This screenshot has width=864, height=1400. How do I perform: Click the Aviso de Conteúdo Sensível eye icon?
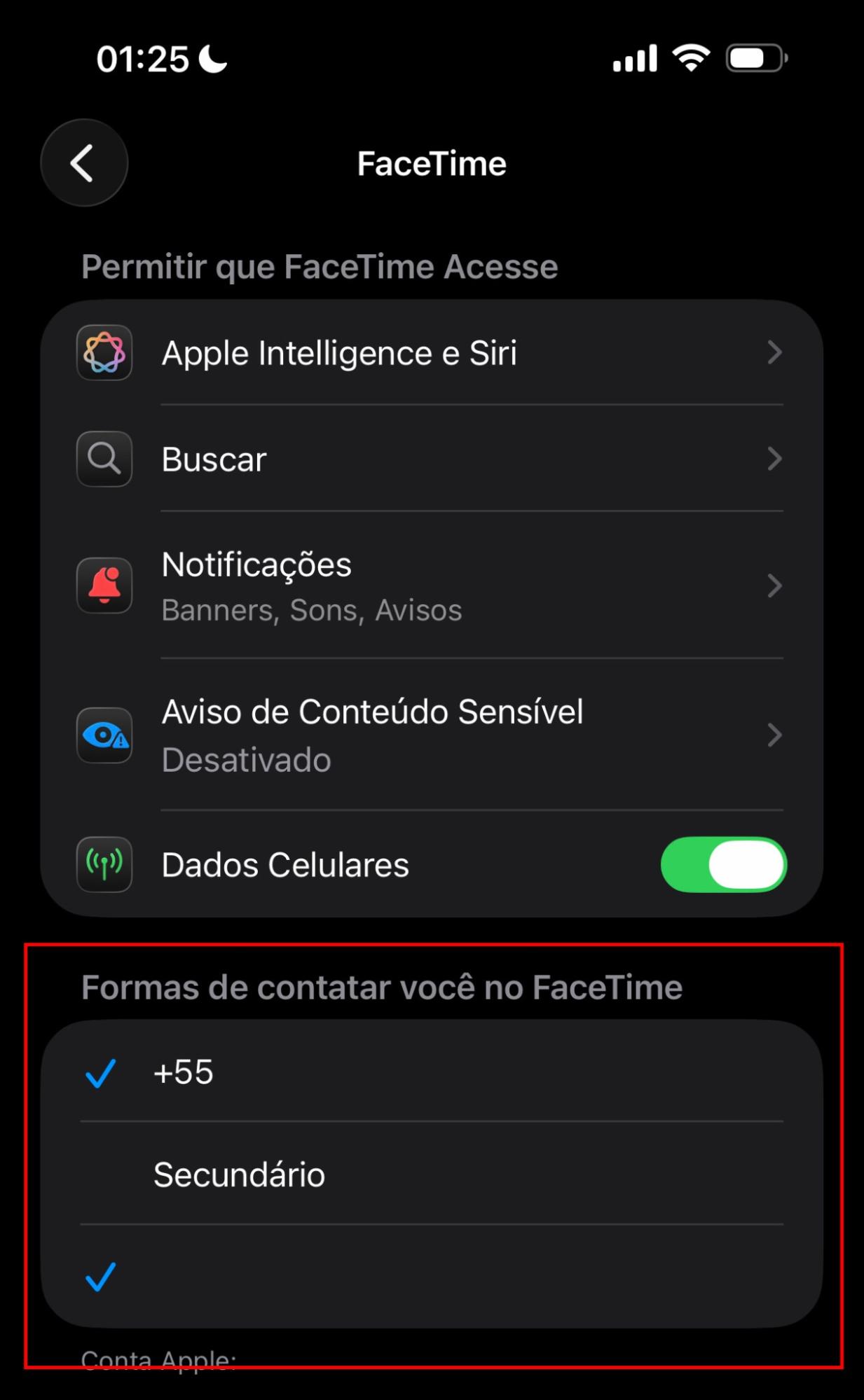104,735
